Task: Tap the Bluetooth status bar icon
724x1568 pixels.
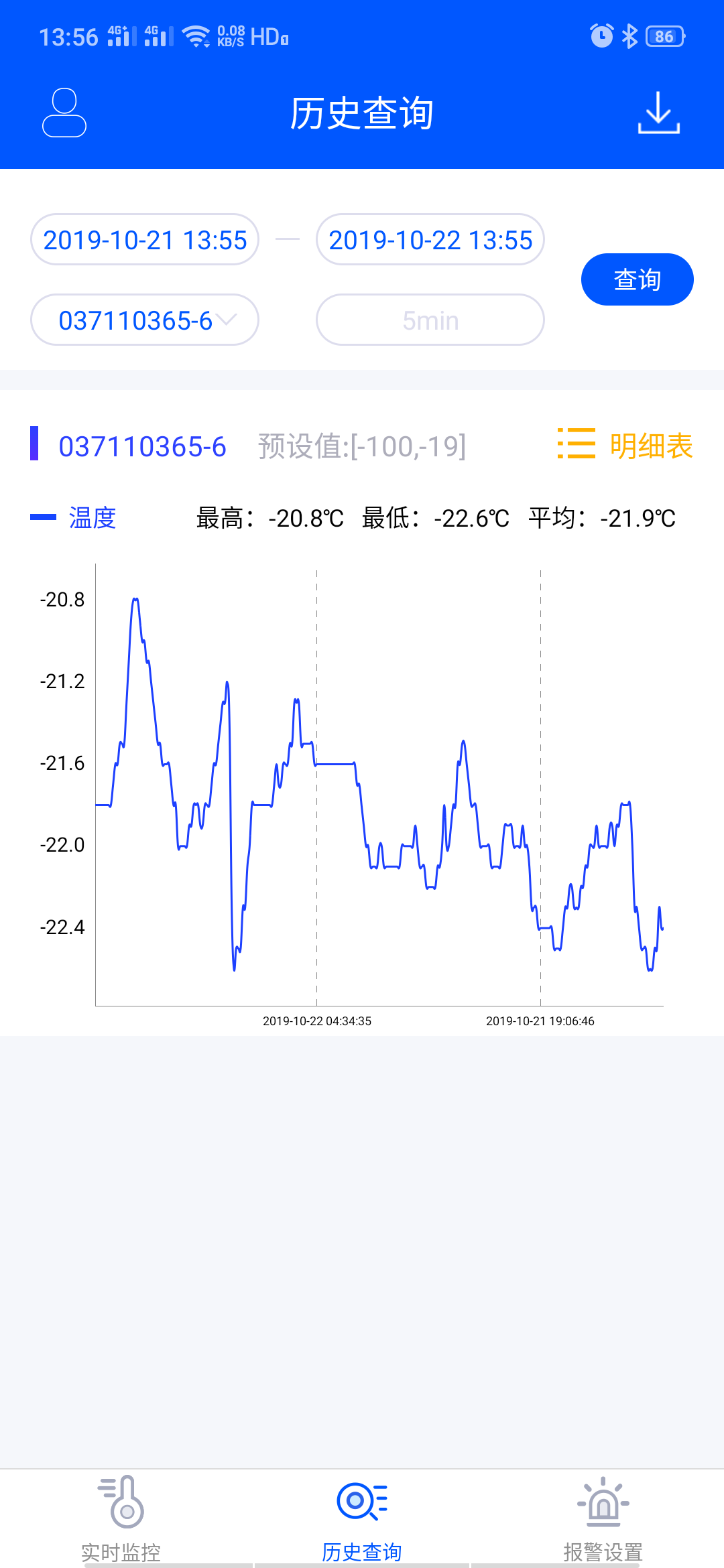Action: tap(629, 35)
